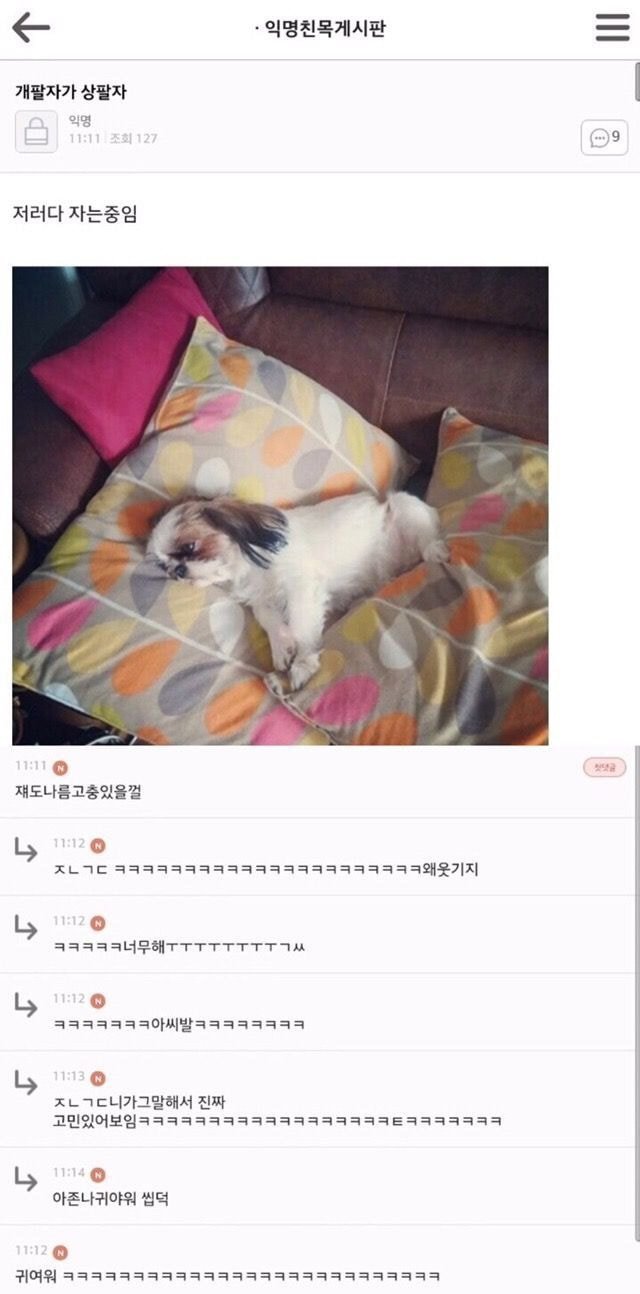This screenshot has width=640, height=1294.
Task: Open the dog photo in the post
Action: click(x=280, y=505)
